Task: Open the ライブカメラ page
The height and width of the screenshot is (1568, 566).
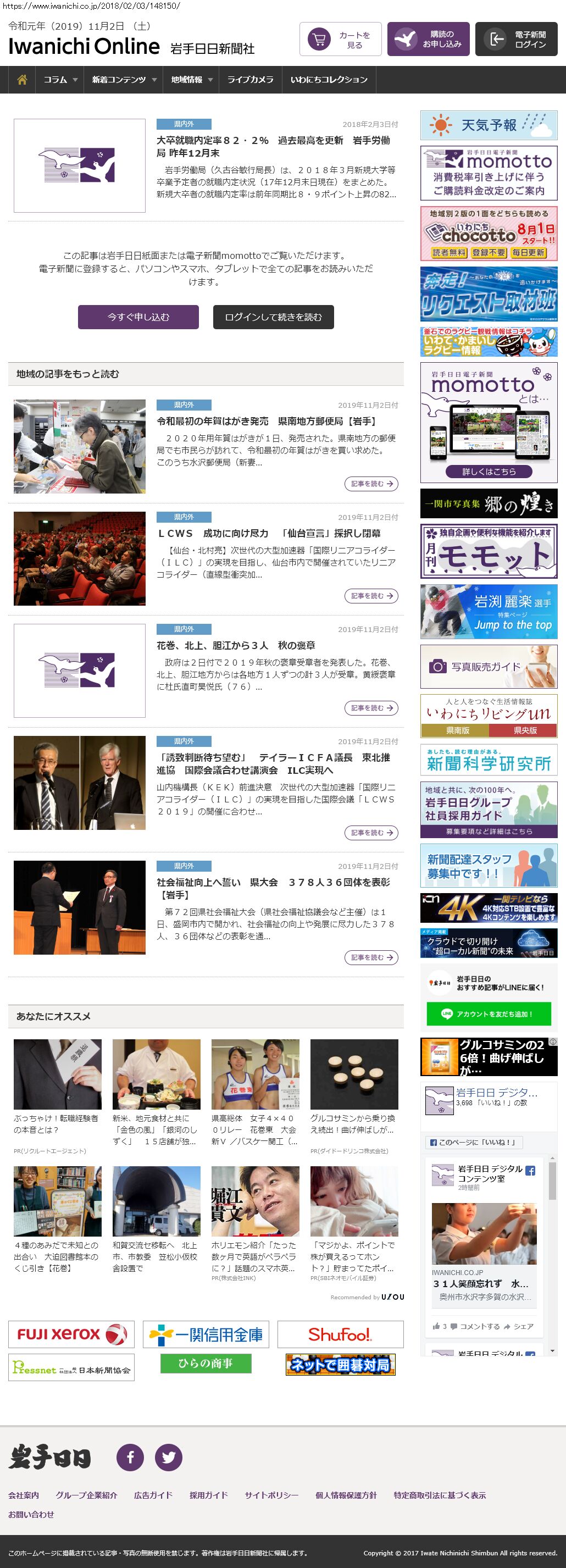Action: point(250,80)
